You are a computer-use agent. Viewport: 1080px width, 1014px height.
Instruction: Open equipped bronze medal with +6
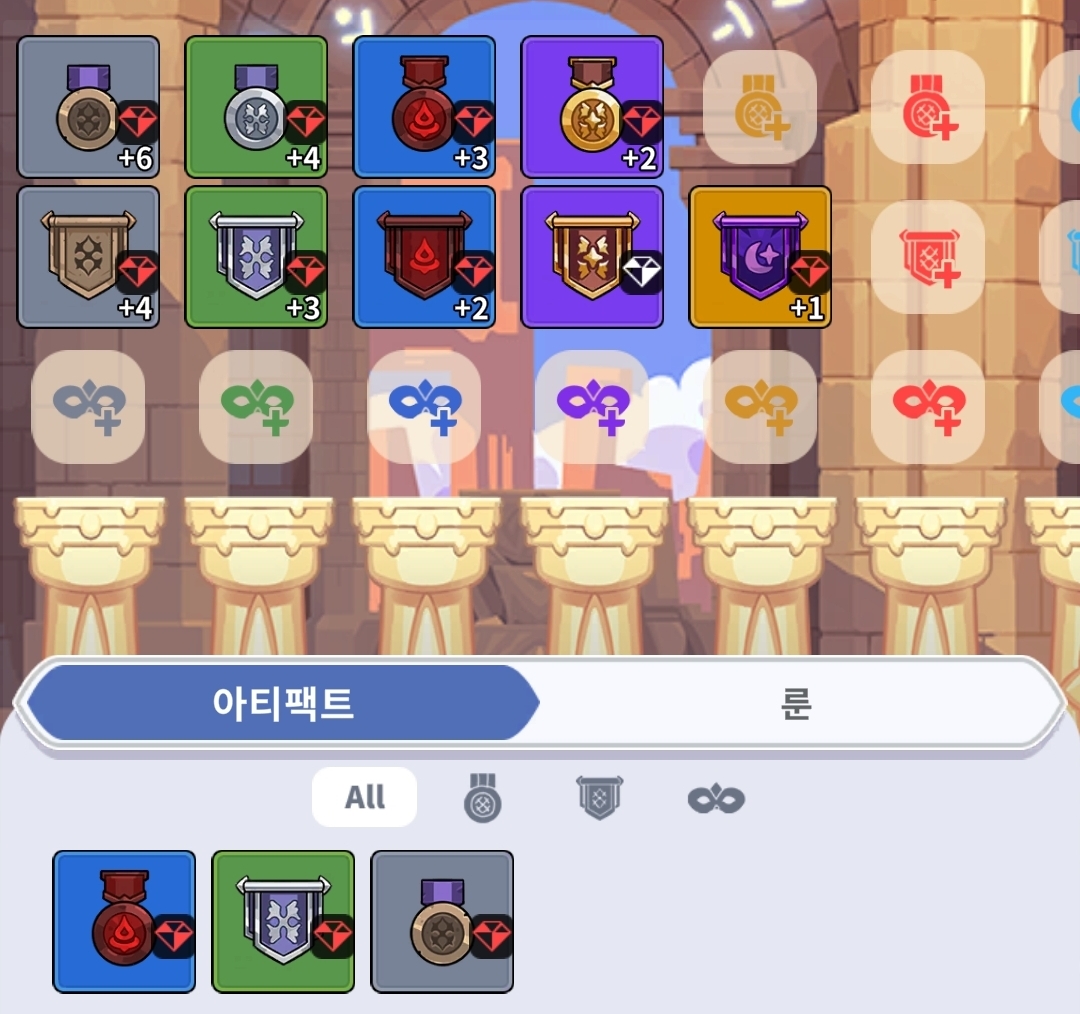click(x=89, y=107)
